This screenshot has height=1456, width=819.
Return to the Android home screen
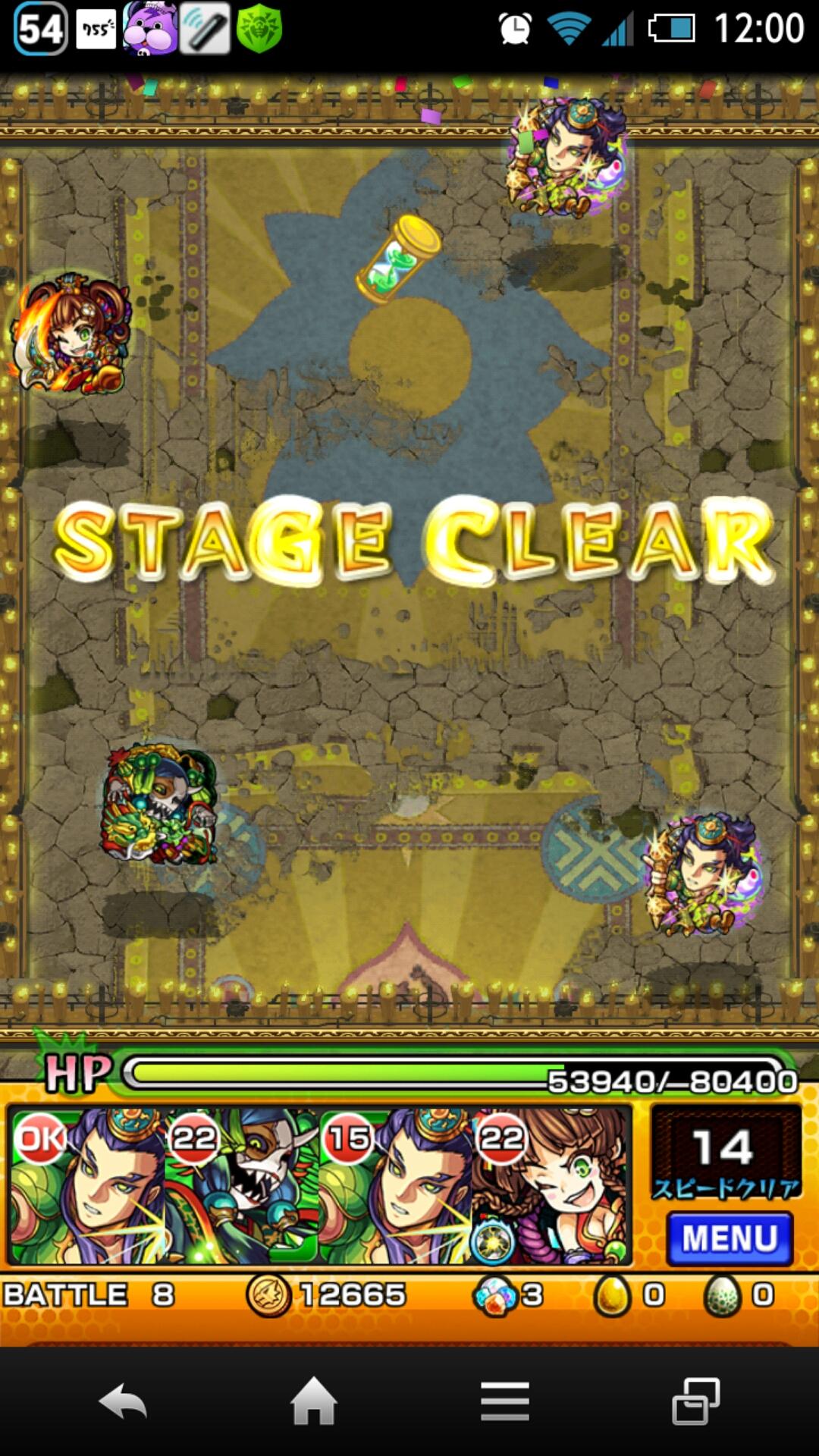click(x=314, y=1401)
